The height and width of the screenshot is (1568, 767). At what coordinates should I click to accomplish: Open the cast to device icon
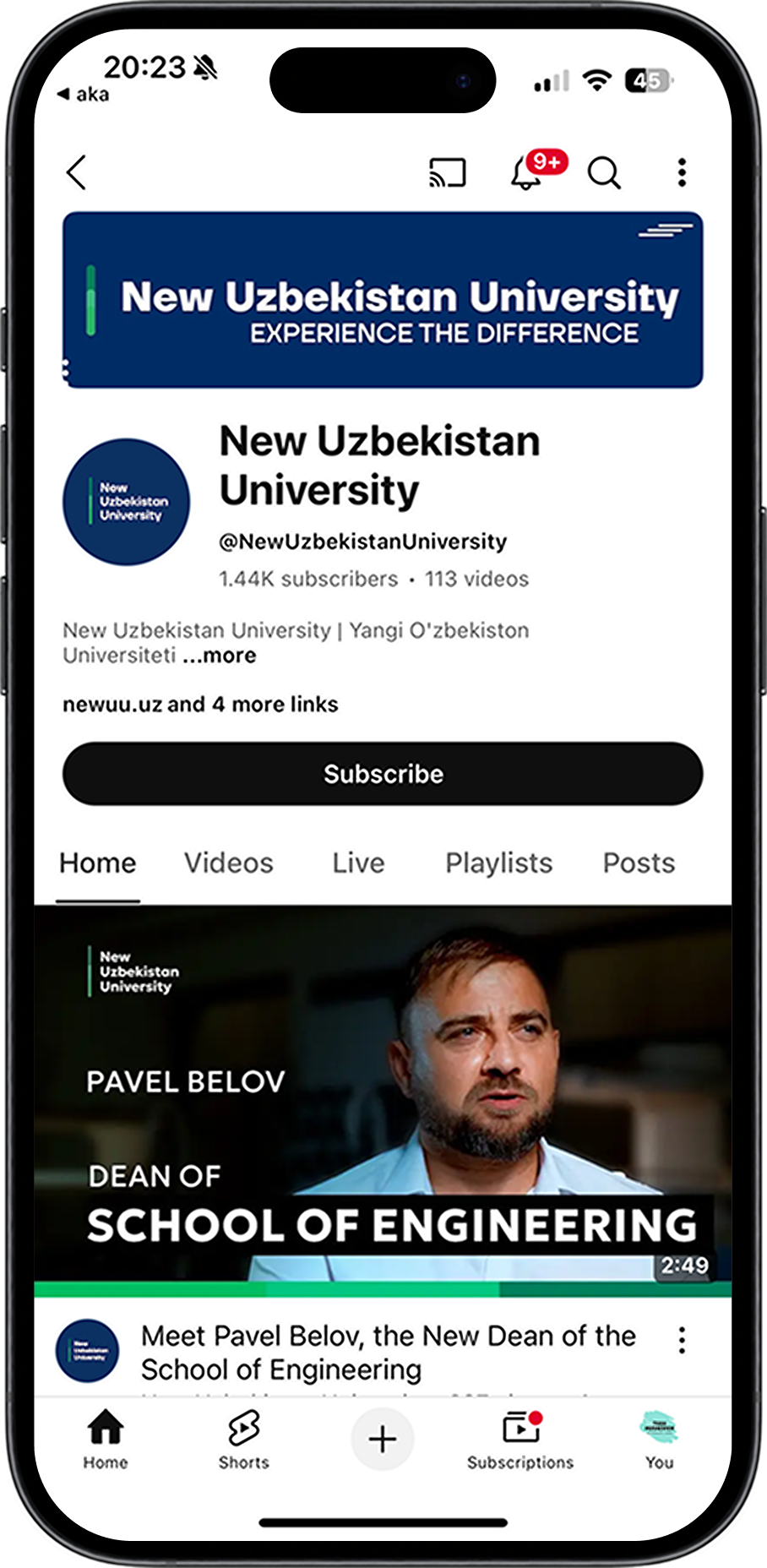447,172
